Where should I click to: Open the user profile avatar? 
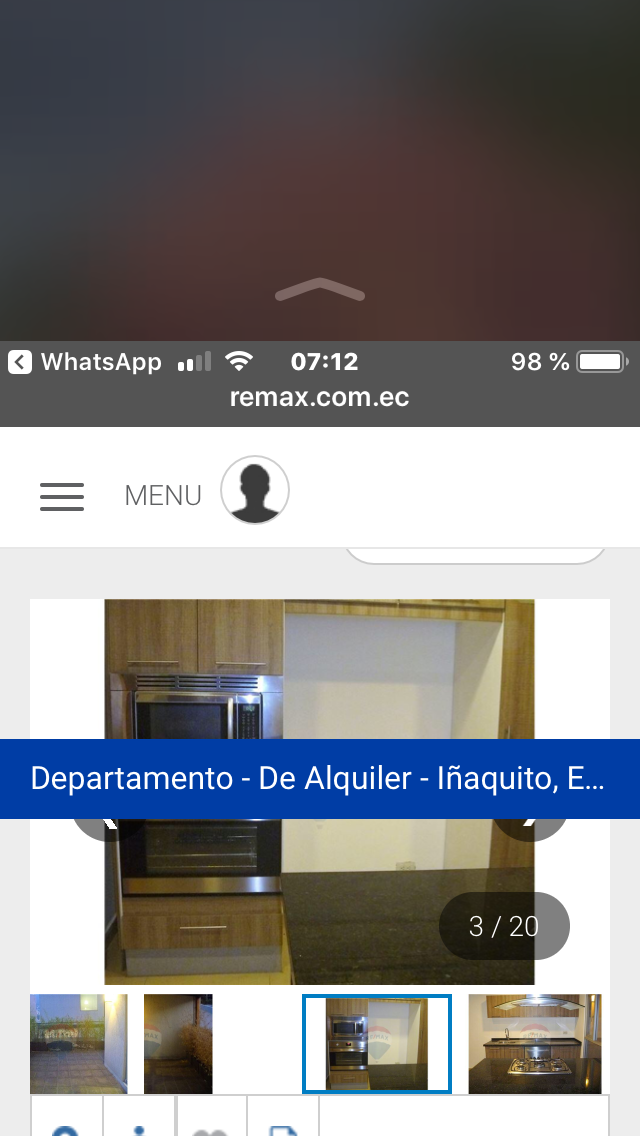[255, 491]
